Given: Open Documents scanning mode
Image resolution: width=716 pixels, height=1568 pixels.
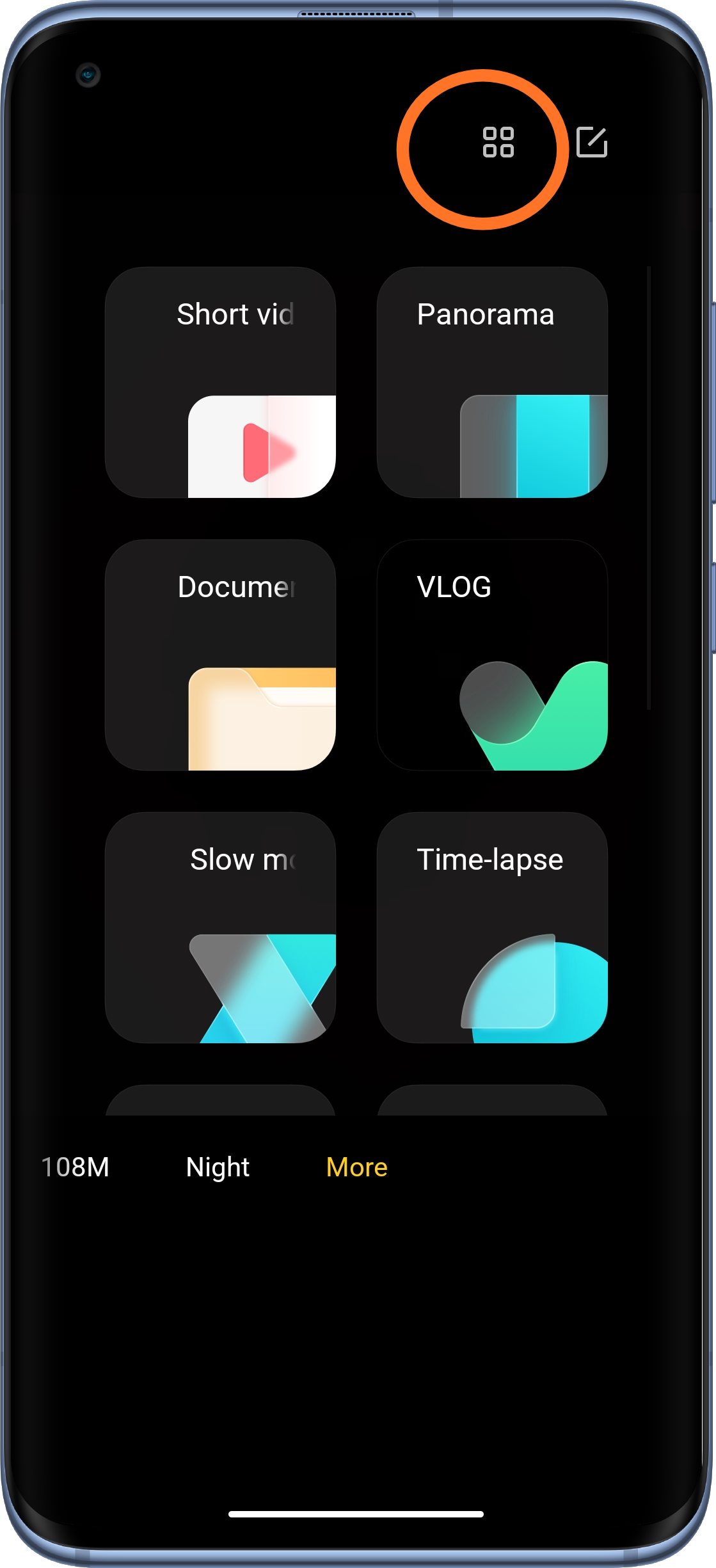Looking at the screenshot, I should pyautogui.click(x=221, y=655).
